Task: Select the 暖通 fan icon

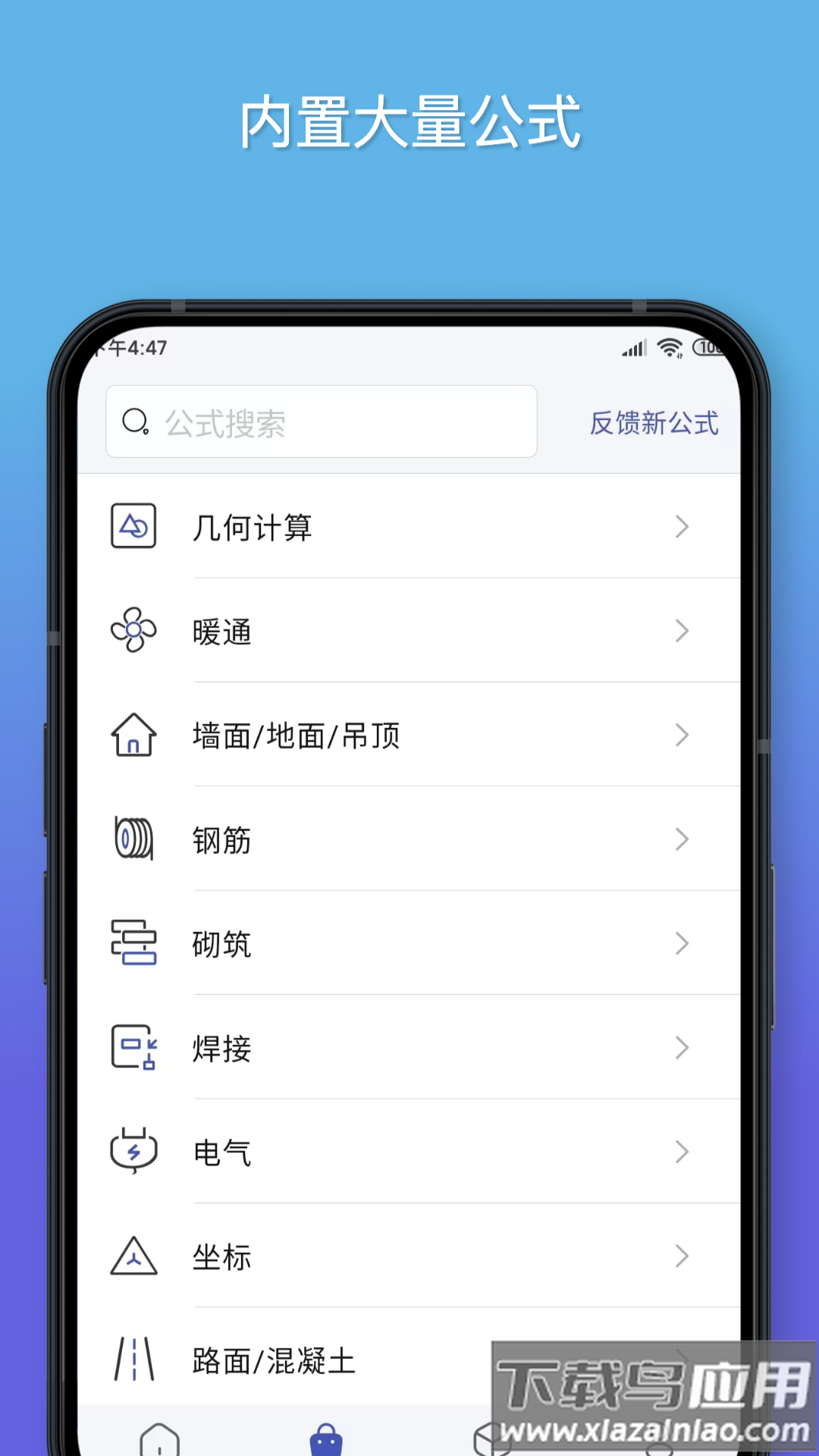Action: [134, 631]
